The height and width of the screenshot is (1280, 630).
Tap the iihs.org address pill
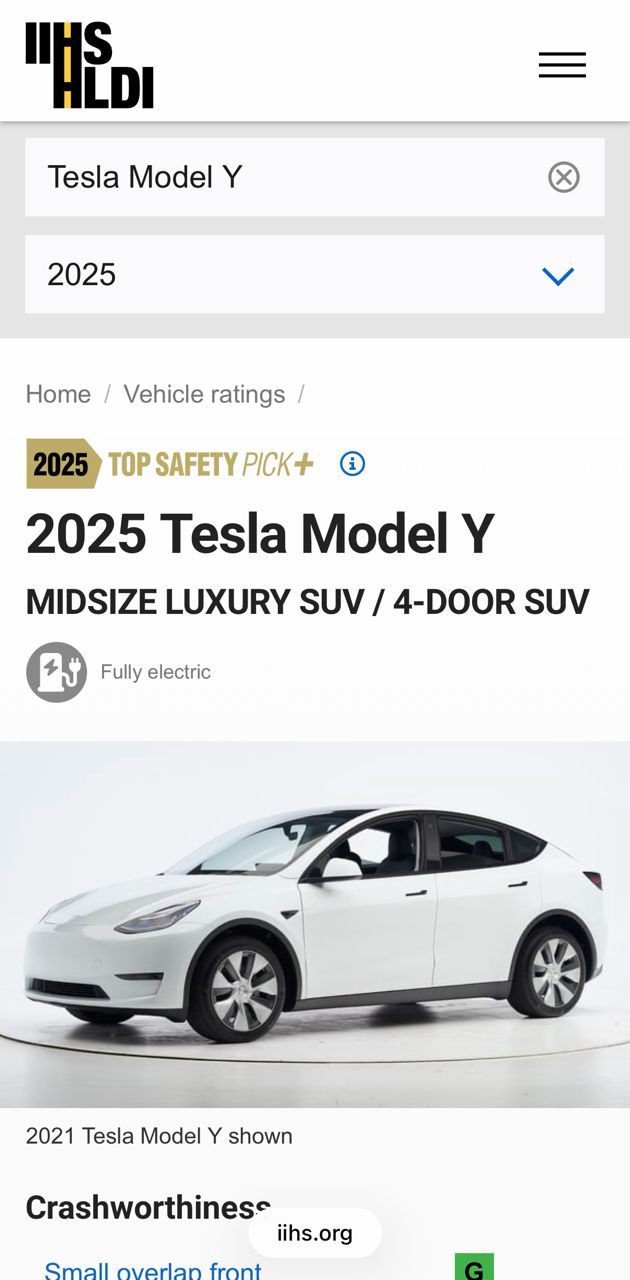(x=315, y=1233)
